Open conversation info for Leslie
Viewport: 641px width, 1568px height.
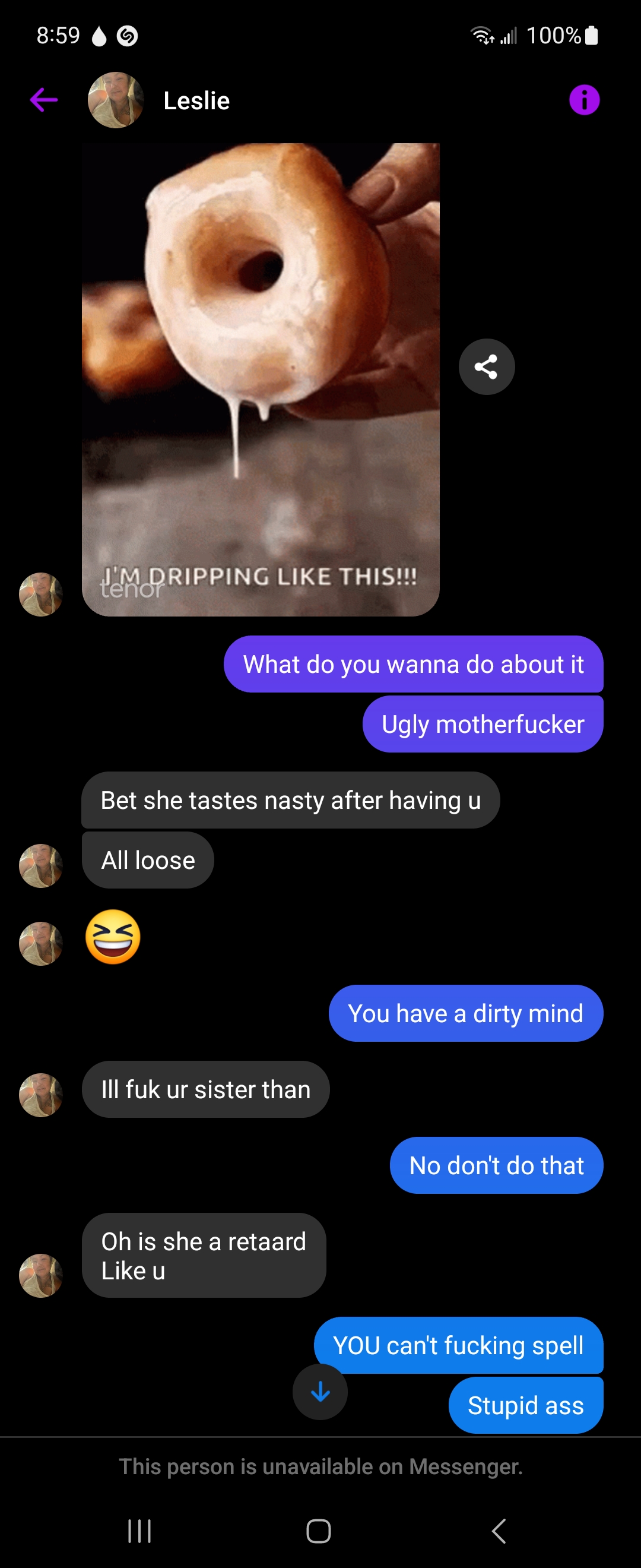[584, 100]
